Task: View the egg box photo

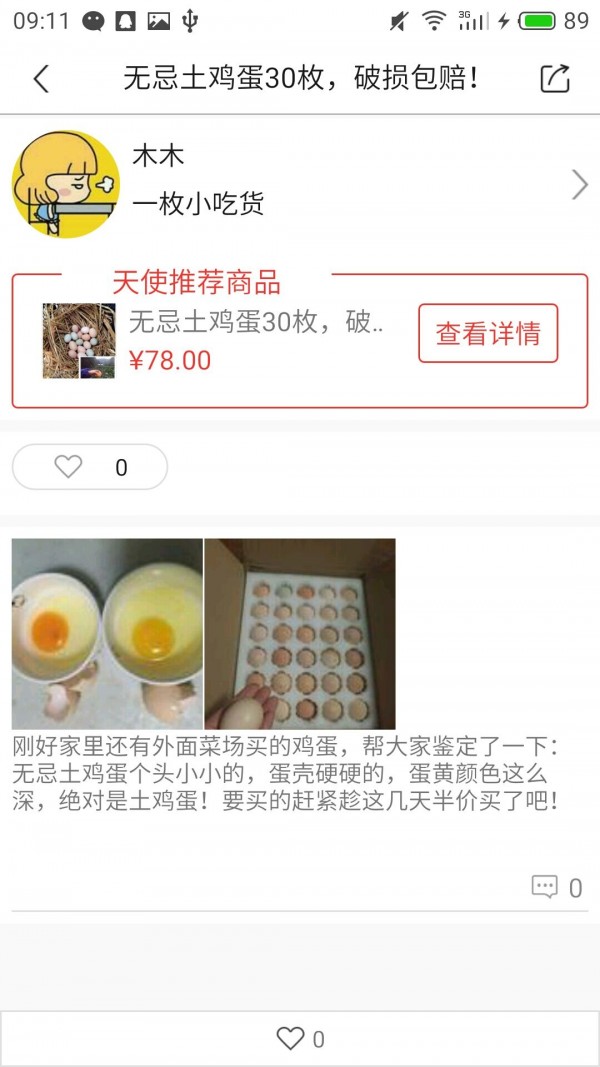Action: (300, 634)
